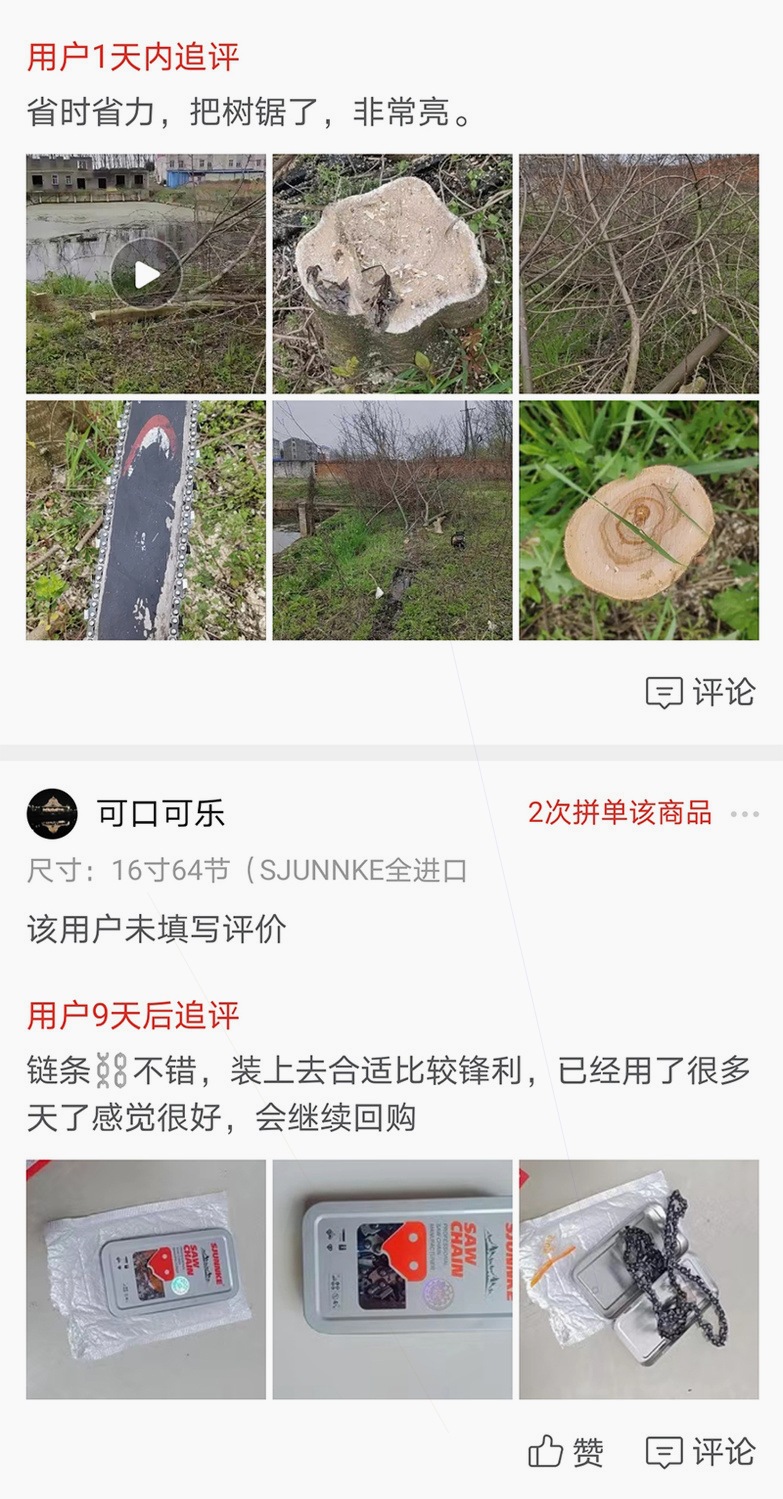
Task: Open the first saw chain box photo
Action: pyautogui.click(x=146, y=1279)
